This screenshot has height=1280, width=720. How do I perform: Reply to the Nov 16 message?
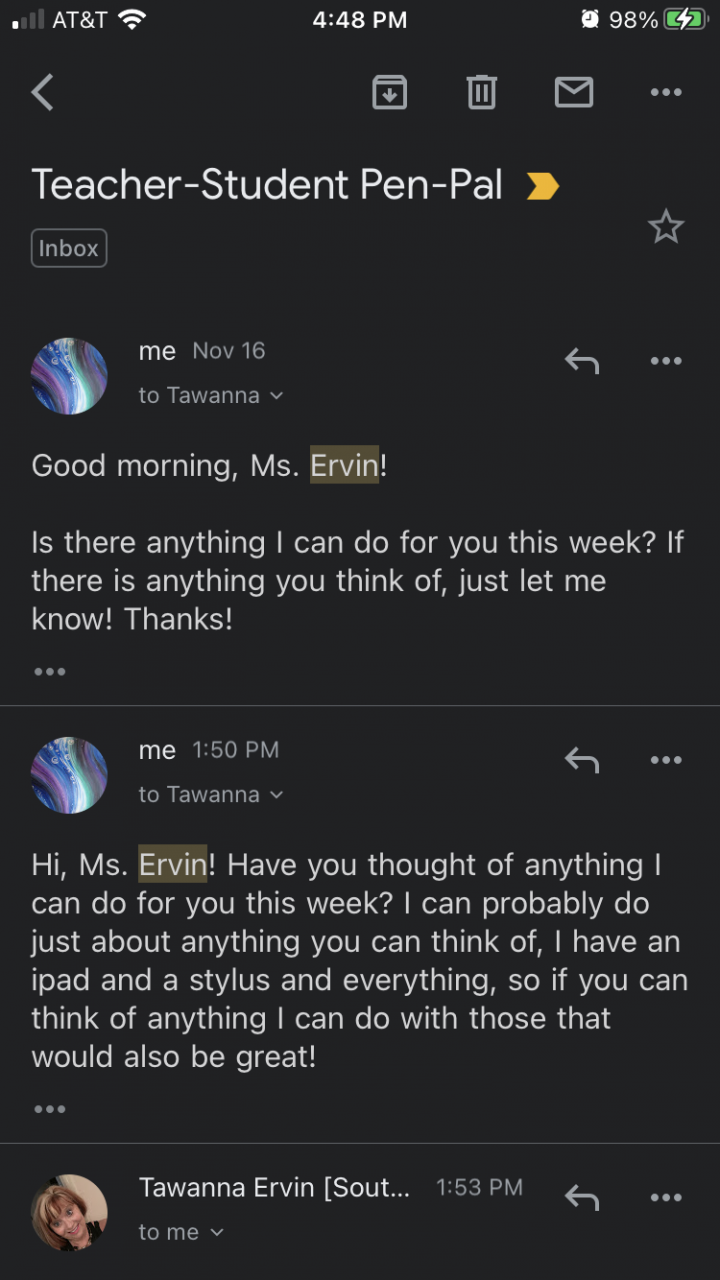pos(581,360)
